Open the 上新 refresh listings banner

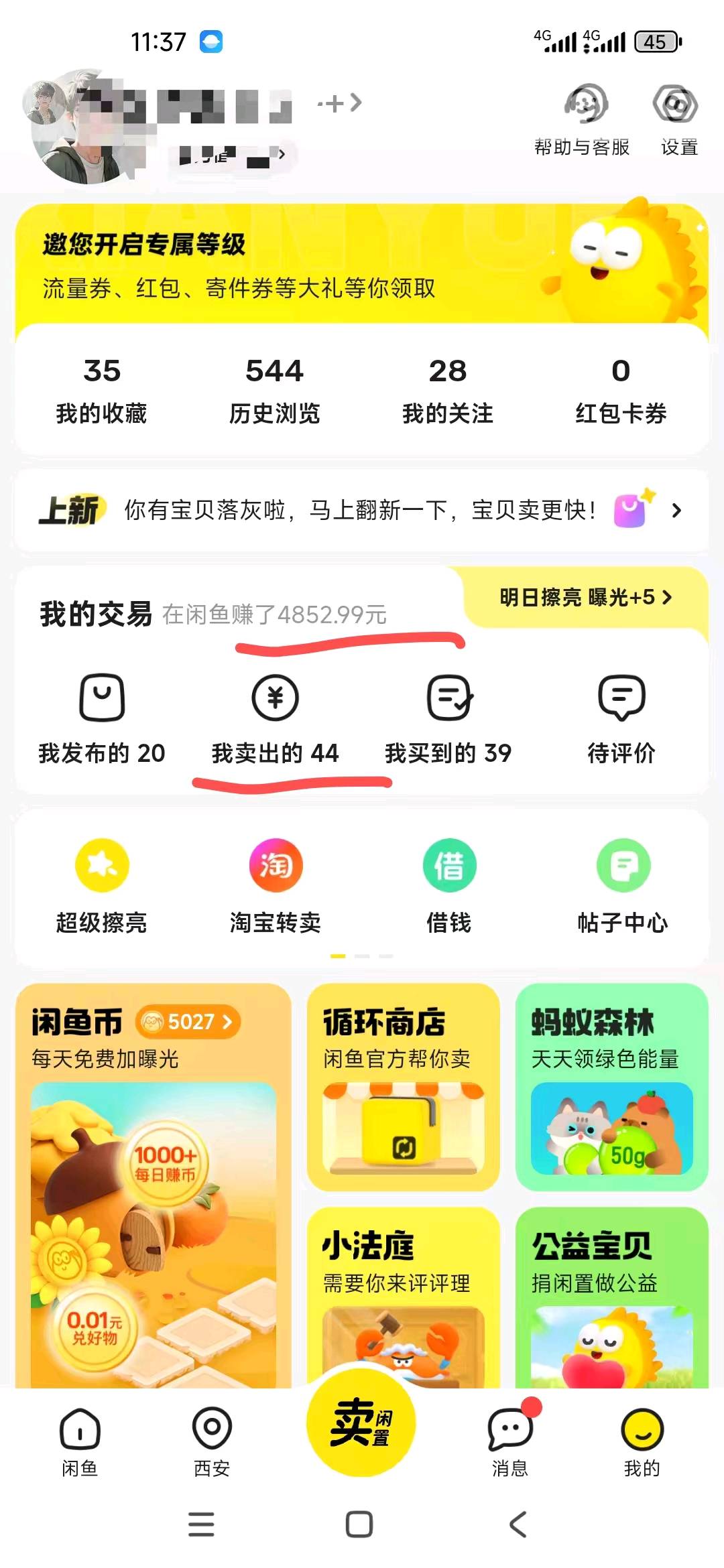pyautogui.click(x=362, y=511)
